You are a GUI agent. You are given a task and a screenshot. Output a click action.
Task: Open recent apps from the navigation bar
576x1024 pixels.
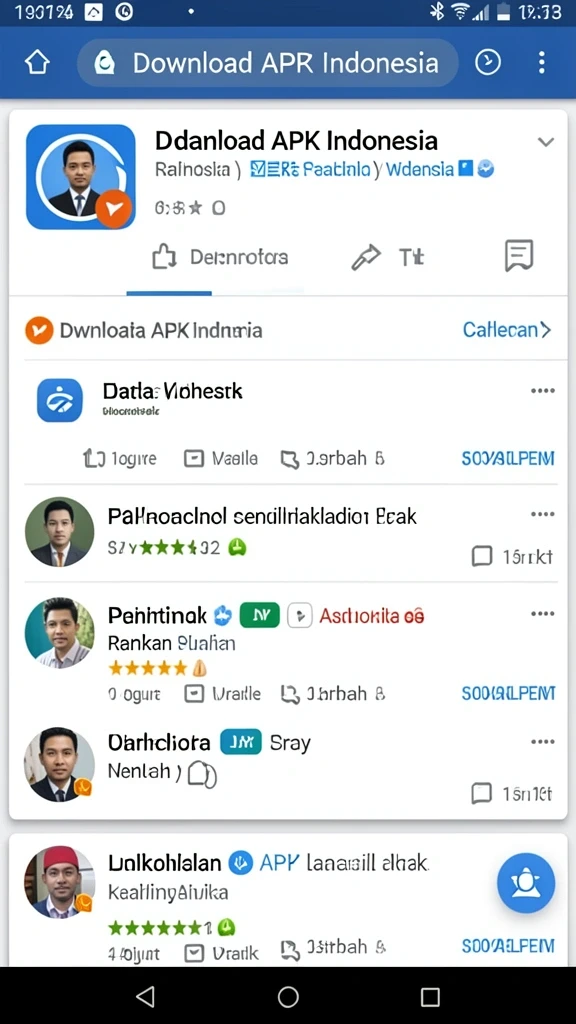(430, 997)
